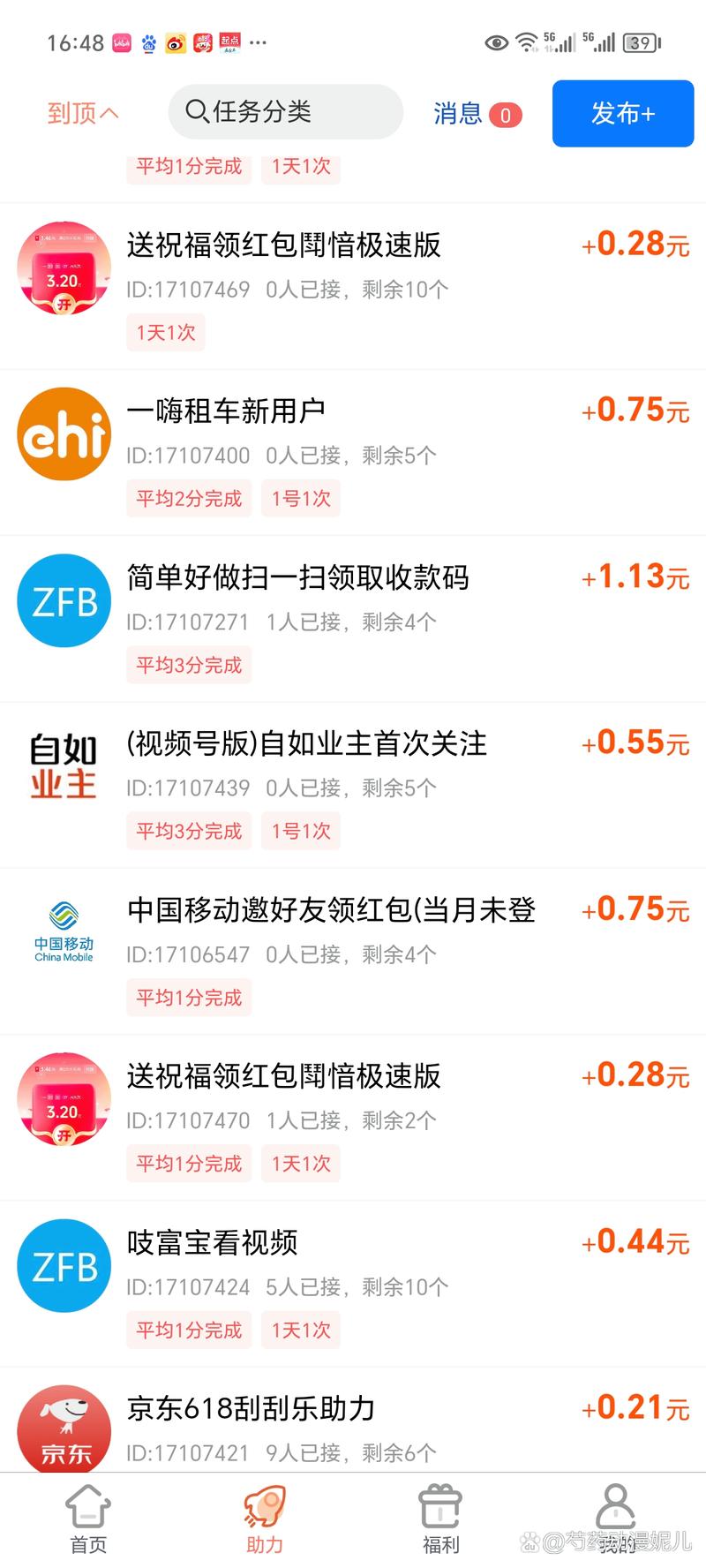706x1568 pixels.
Task: Tap 平均3分完成 tag under ZFB task
Action: pyautogui.click(x=188, y=664)
